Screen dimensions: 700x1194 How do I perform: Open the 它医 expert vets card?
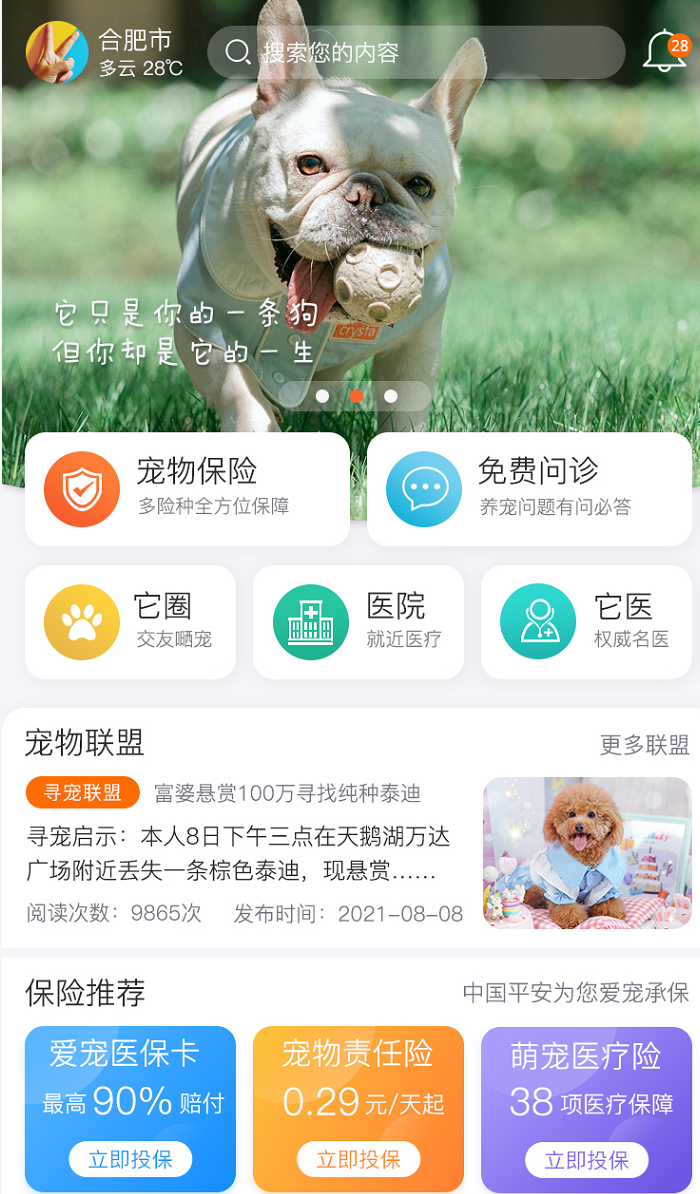point(586,622)
